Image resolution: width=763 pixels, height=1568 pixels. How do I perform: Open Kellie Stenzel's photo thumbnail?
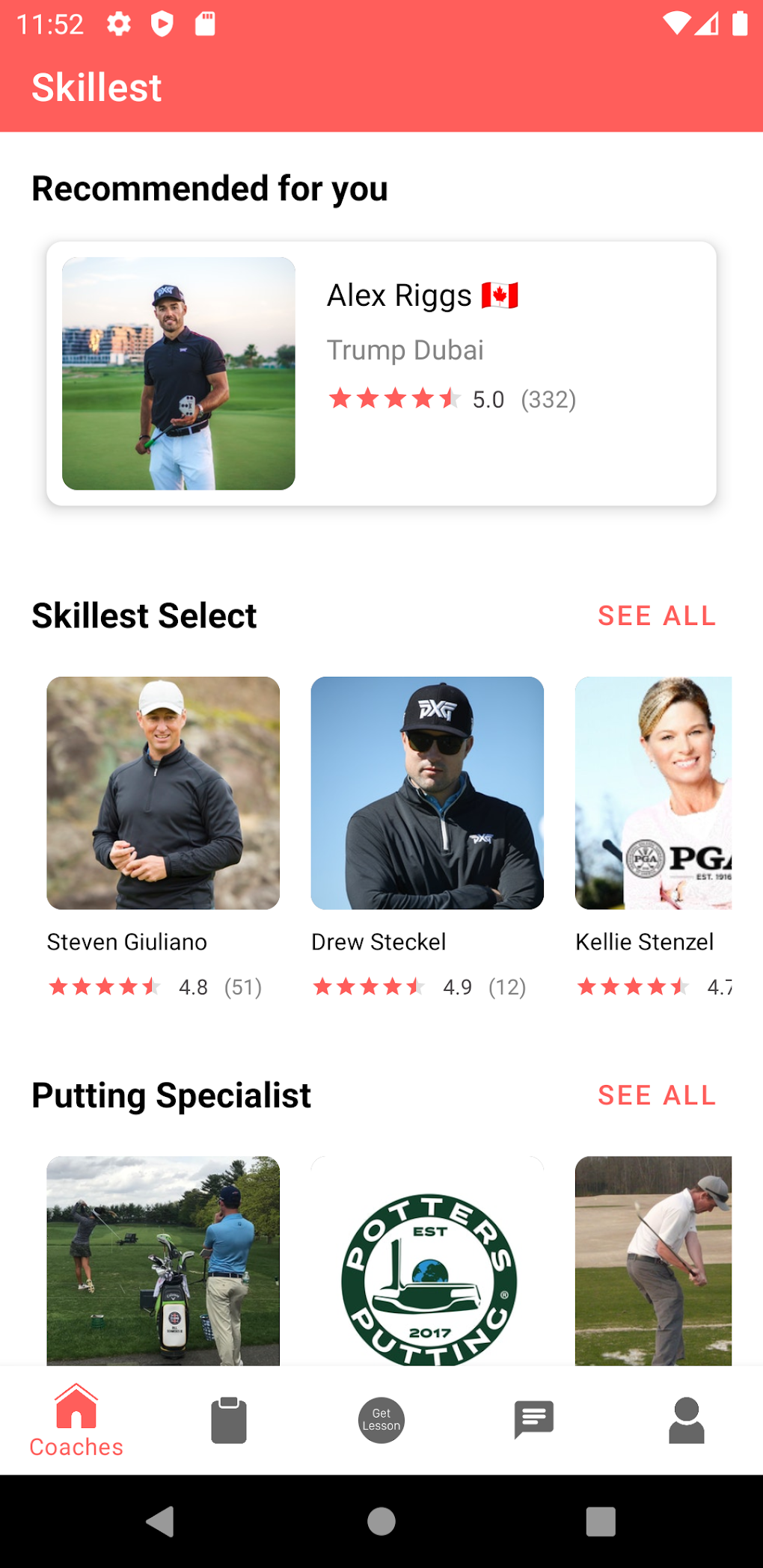pos(663,793)
